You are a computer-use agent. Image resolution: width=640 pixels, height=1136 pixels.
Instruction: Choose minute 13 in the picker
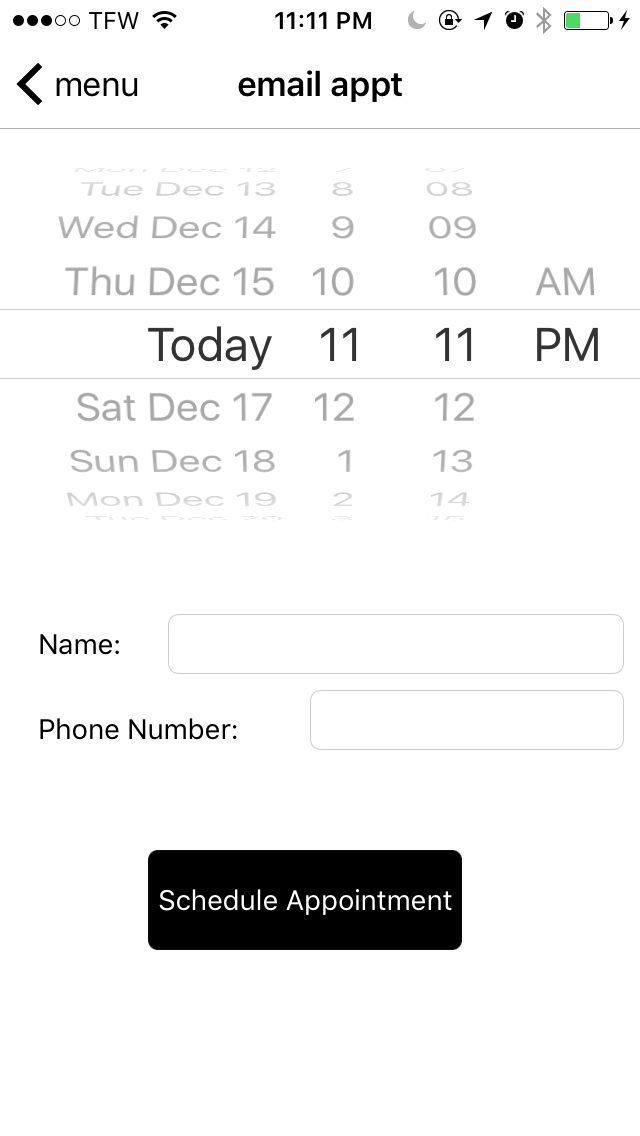pyautogui.click(x=452, y=461)
